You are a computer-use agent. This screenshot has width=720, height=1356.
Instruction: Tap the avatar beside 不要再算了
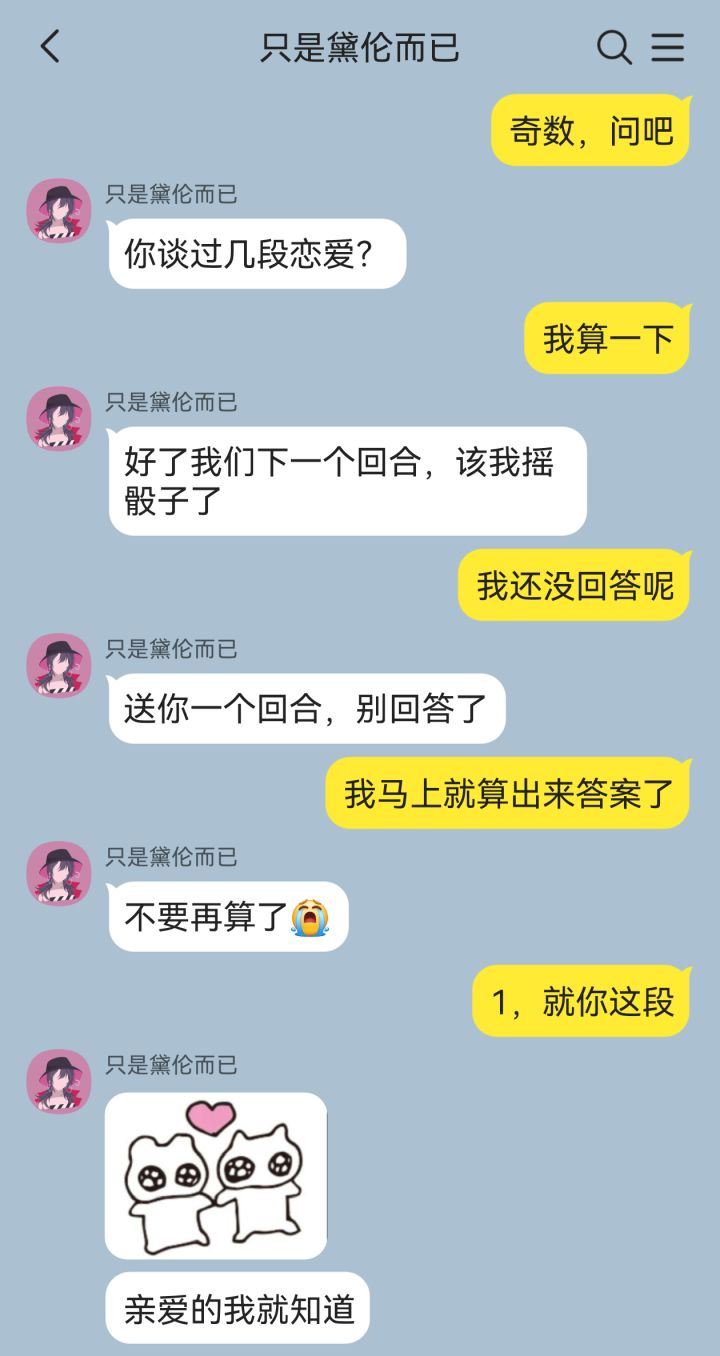(x=59, y=874)
